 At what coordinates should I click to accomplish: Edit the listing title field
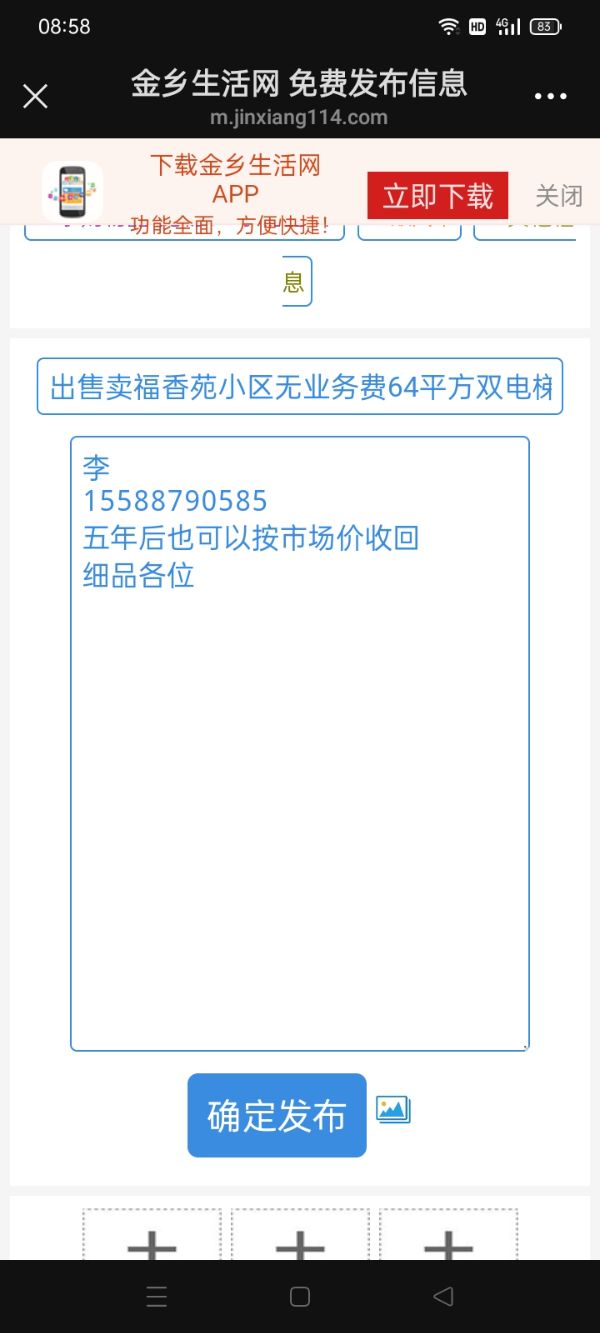pos(300,387)
